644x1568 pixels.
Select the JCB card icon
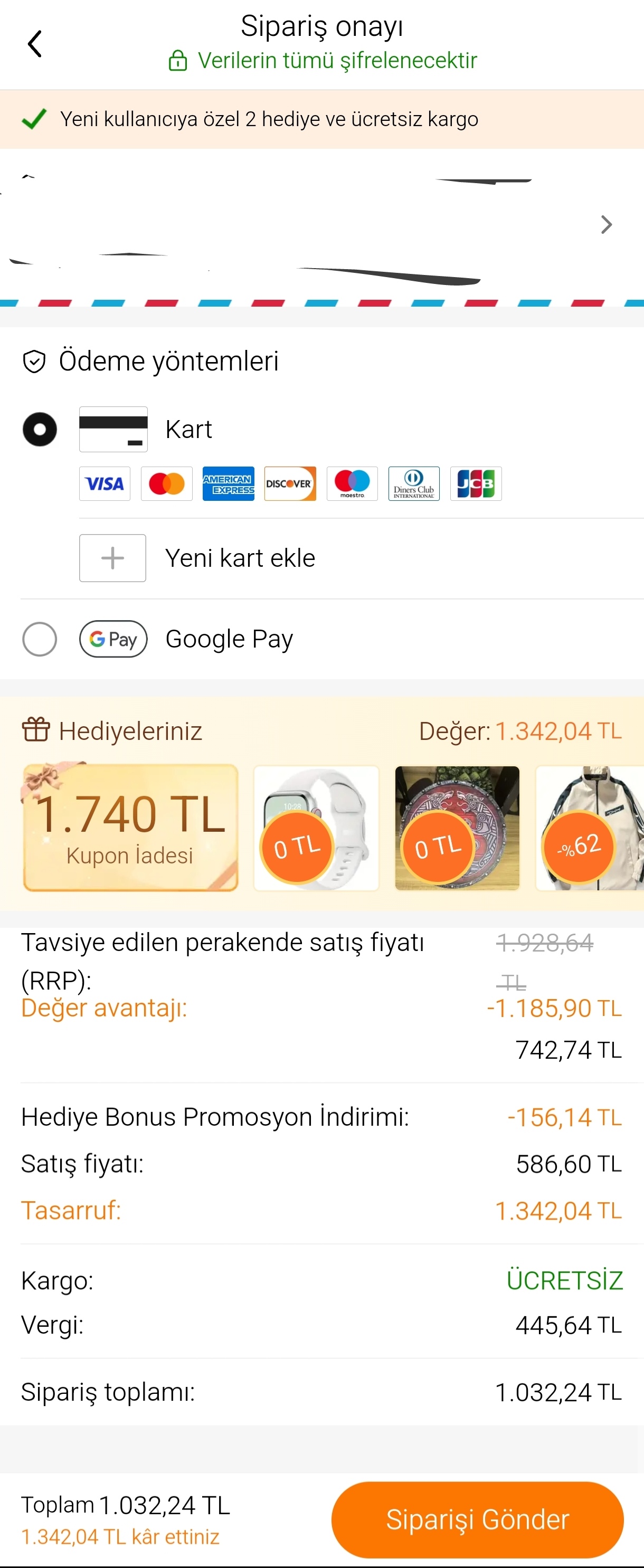click(x=476, y=483)
